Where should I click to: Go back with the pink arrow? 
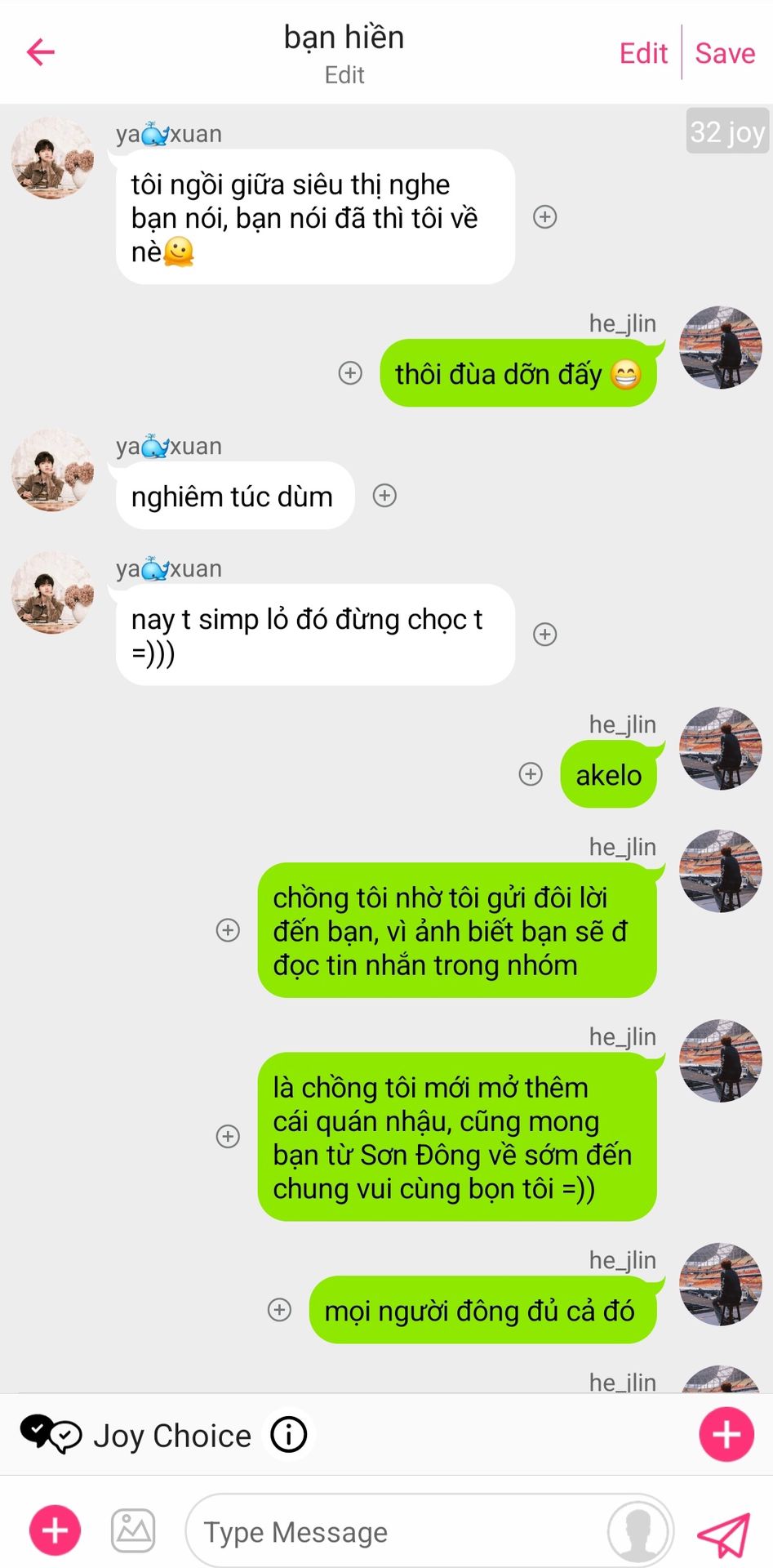click(40, 52)
